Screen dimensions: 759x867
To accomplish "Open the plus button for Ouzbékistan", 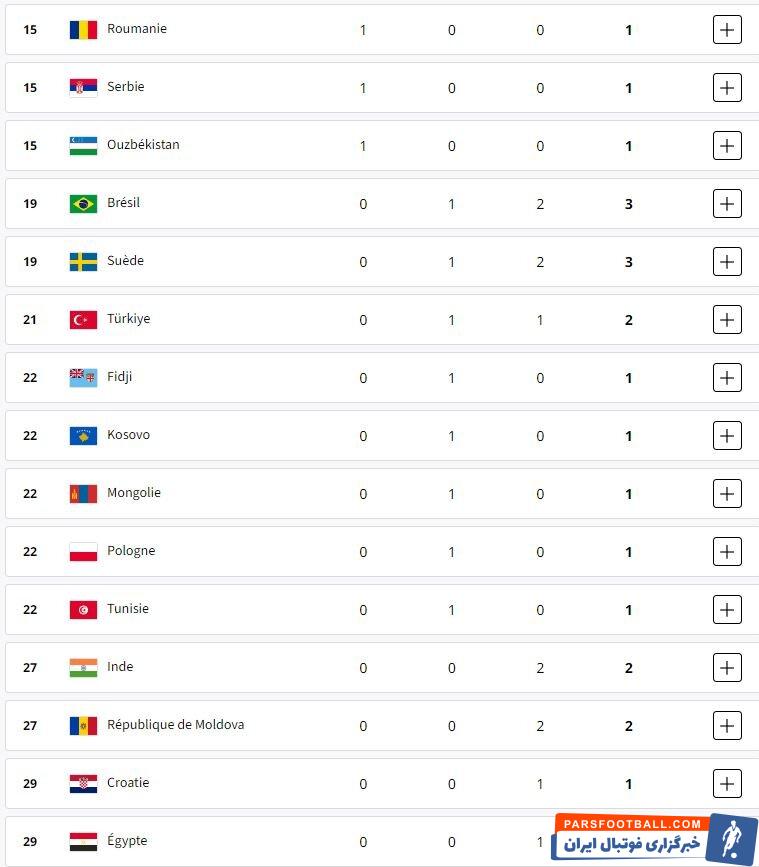I will [x=727, y=146].
